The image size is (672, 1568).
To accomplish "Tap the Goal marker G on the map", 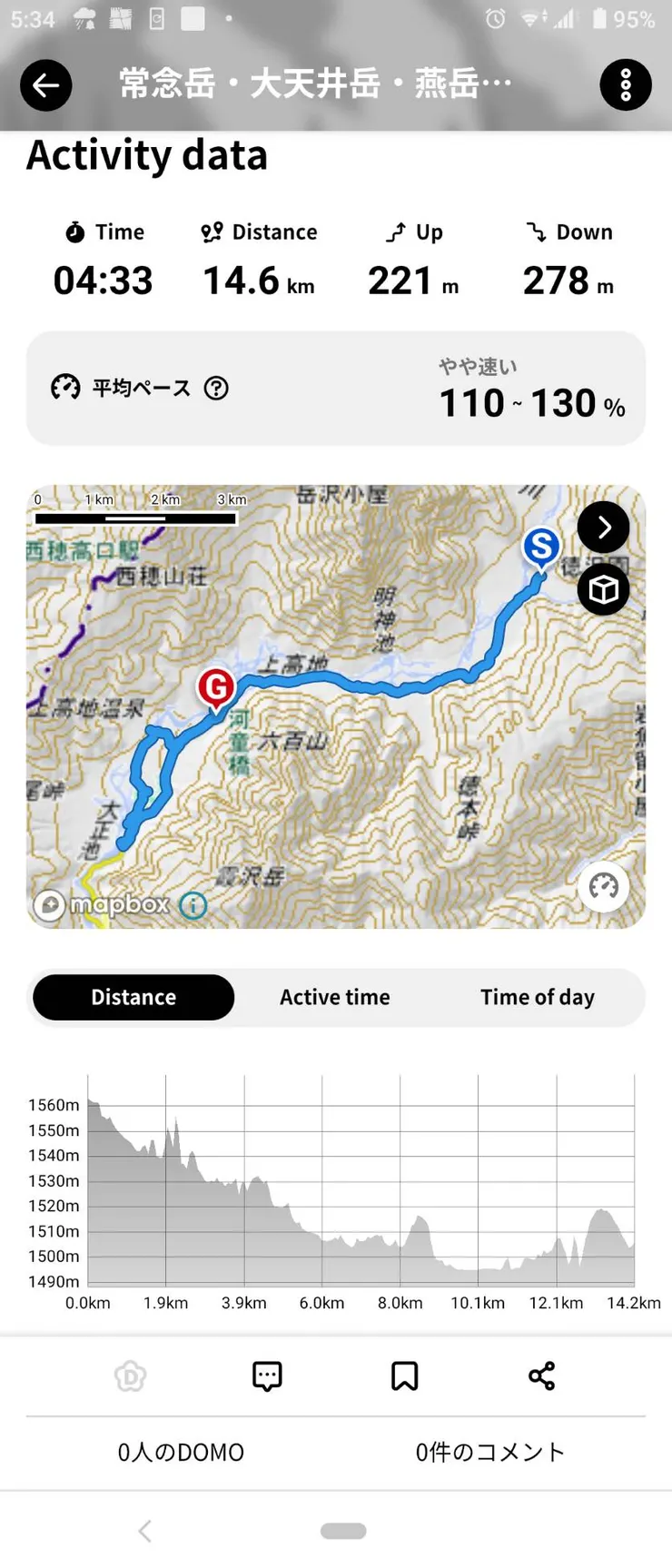I will click(x=217, y=688).
